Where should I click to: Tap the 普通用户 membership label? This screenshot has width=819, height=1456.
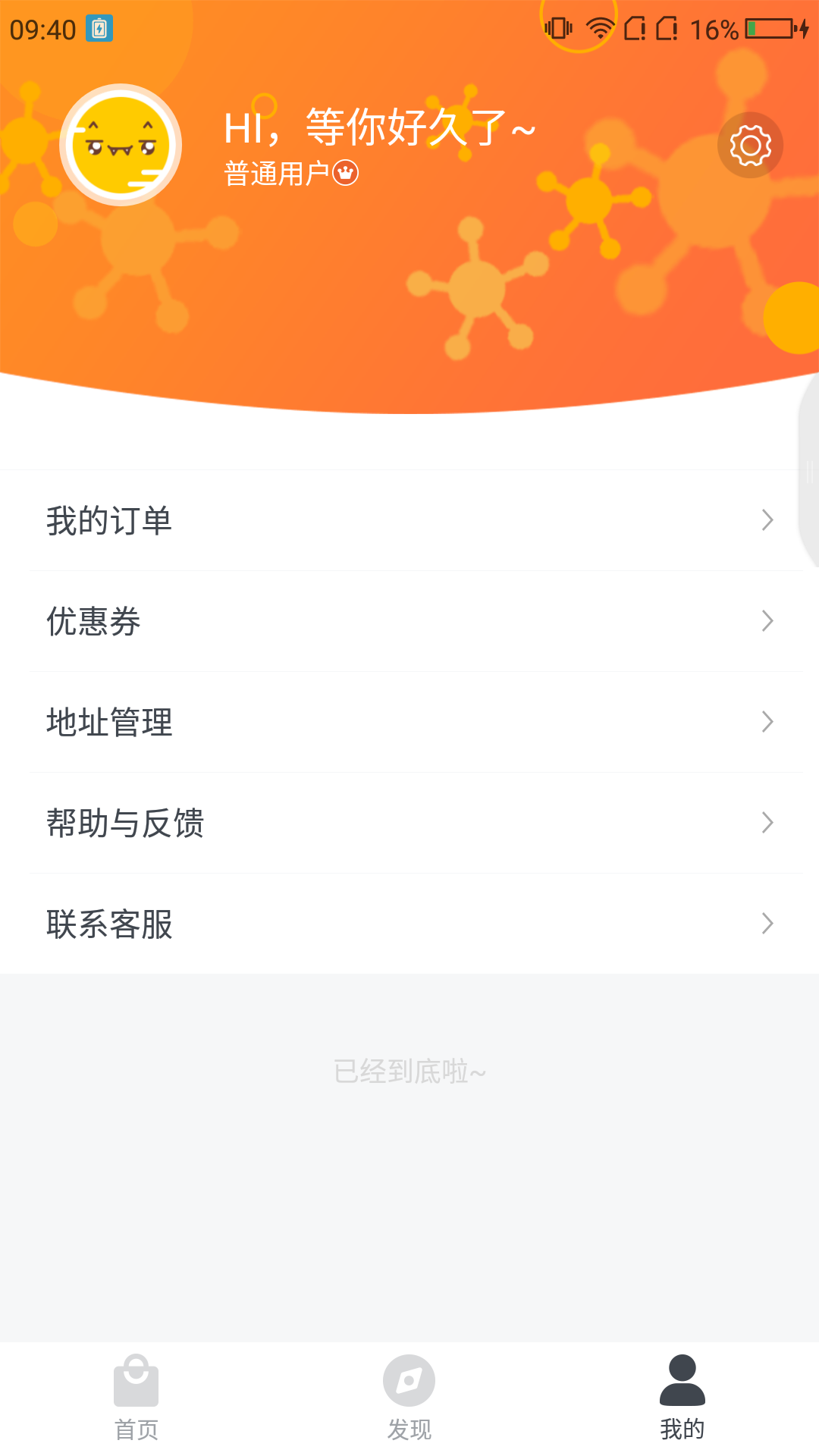(277, 173)
